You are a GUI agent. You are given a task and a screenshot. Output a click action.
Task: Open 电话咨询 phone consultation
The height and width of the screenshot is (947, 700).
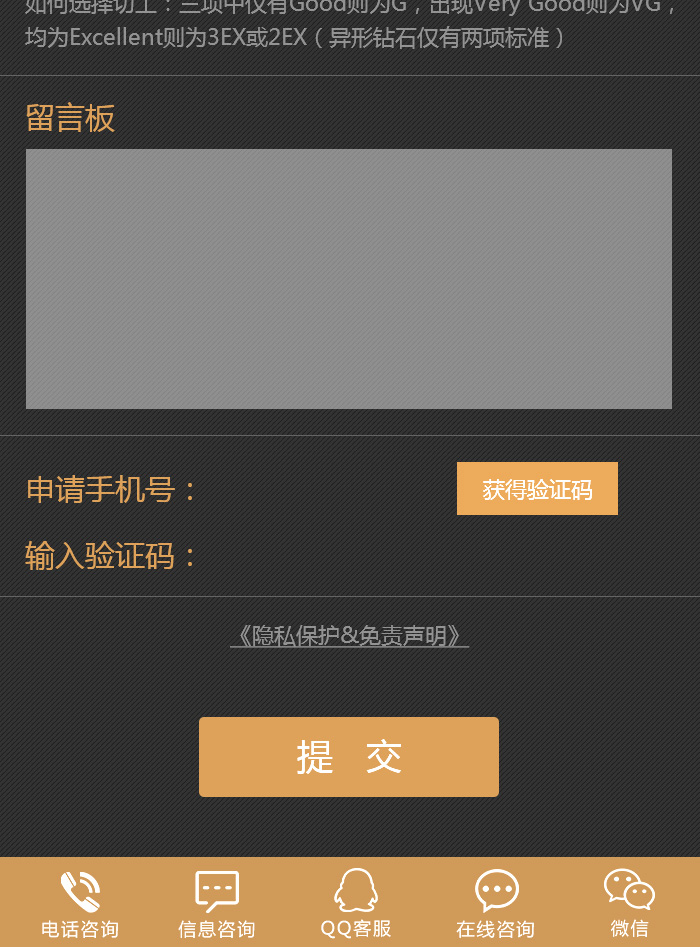pyautogui.click(x=80, y=903)
